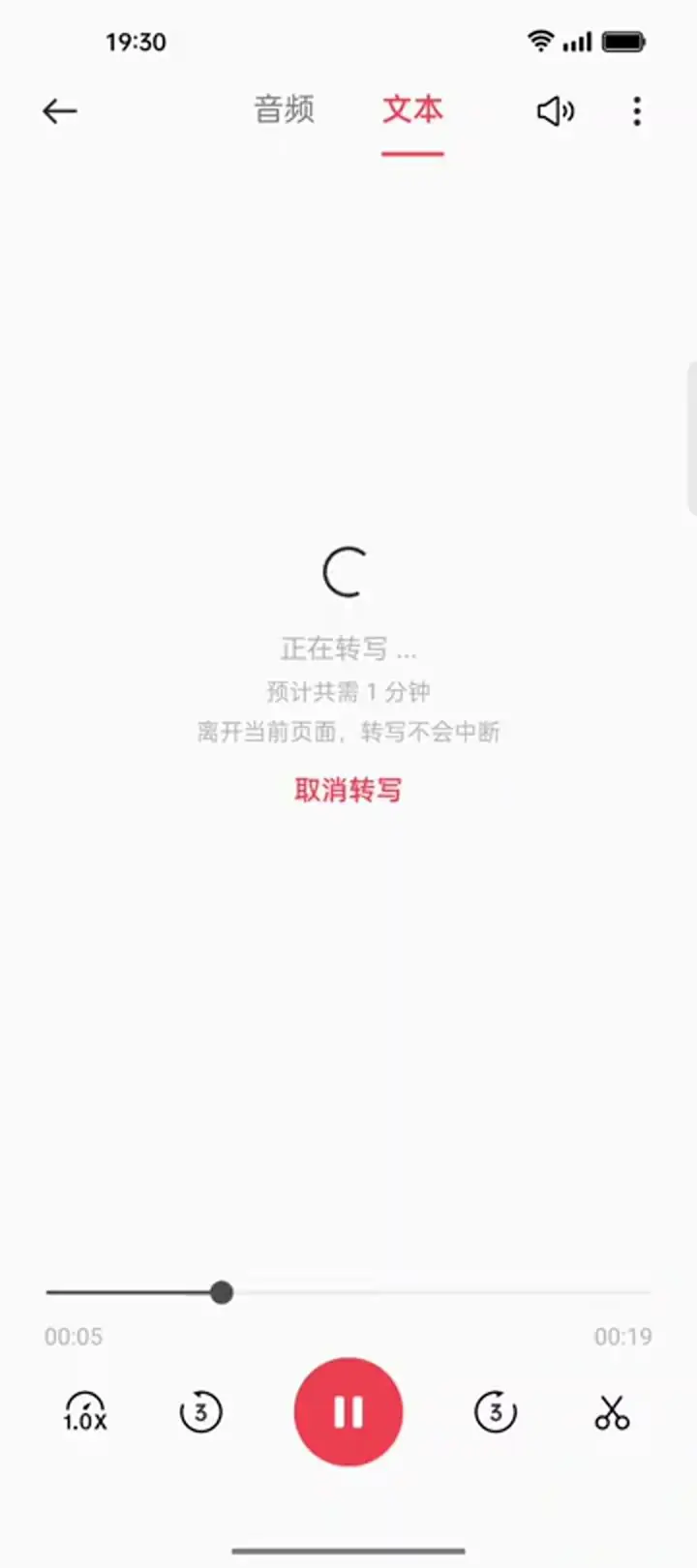Open the scissors trim tool
The height and width of the screenshot is (1568, 697).
click(x=612, y=1412)
